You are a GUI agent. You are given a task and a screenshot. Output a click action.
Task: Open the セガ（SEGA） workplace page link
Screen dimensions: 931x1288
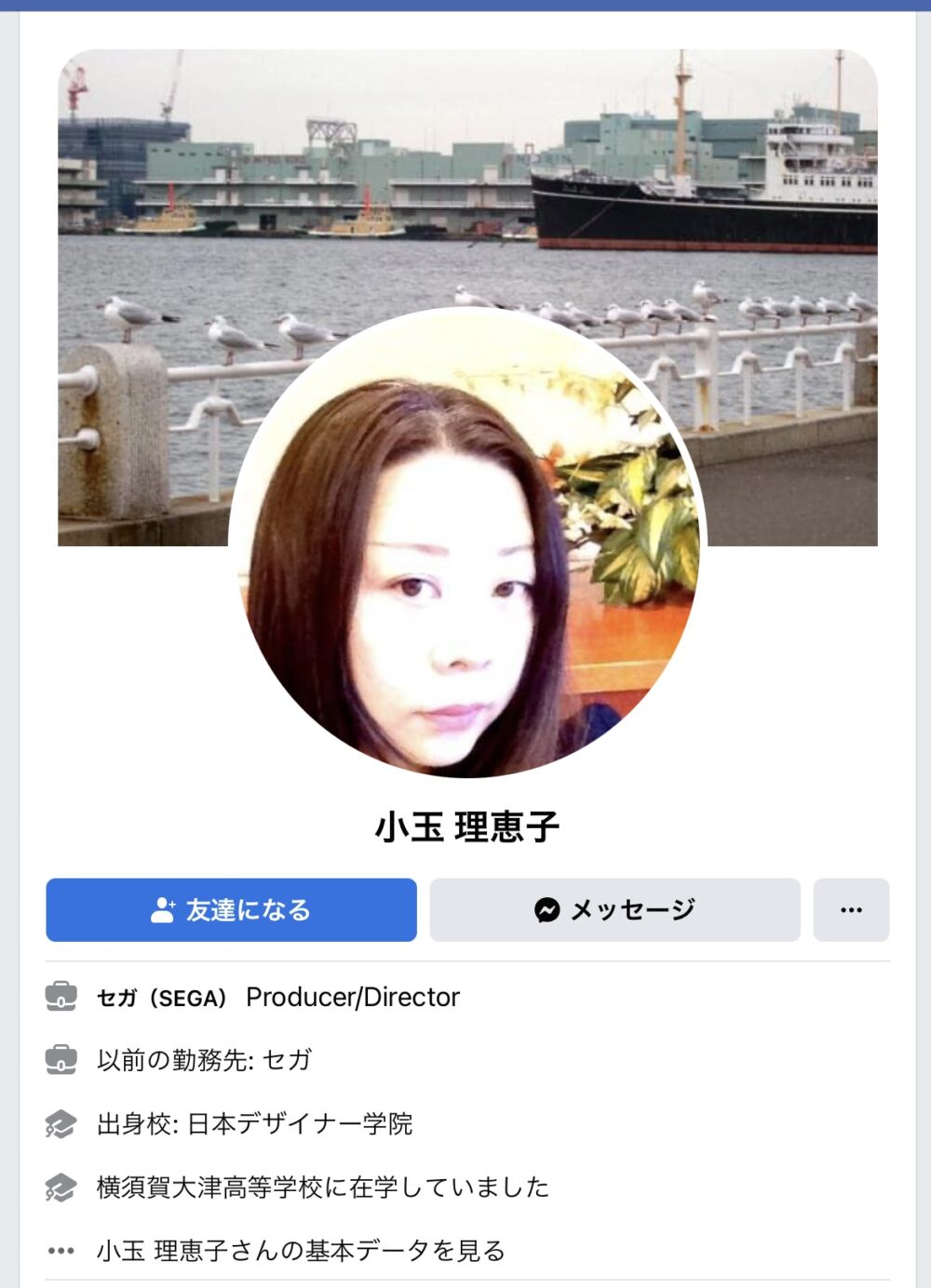162,998
